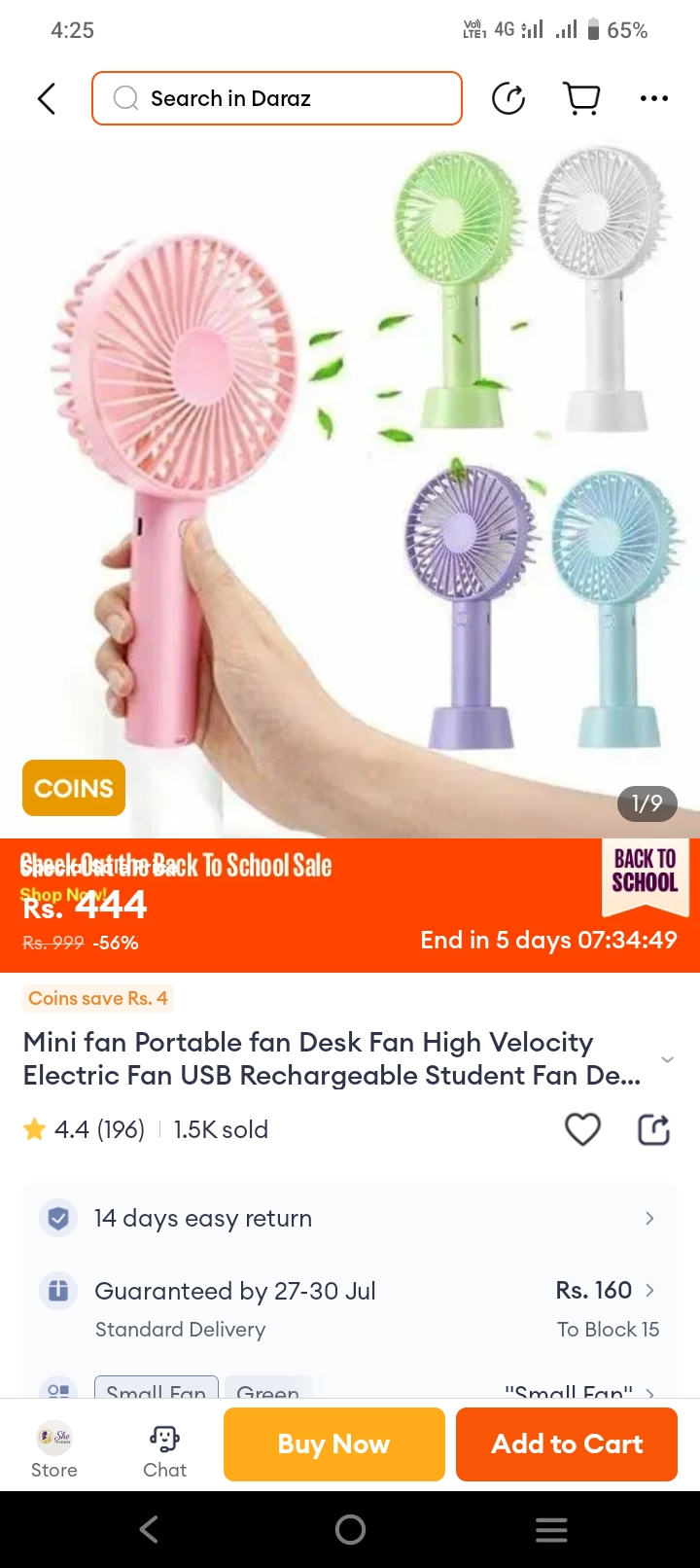Expand the full product title
Screen dimensions: 700x1568
[x=667, y=1059]
